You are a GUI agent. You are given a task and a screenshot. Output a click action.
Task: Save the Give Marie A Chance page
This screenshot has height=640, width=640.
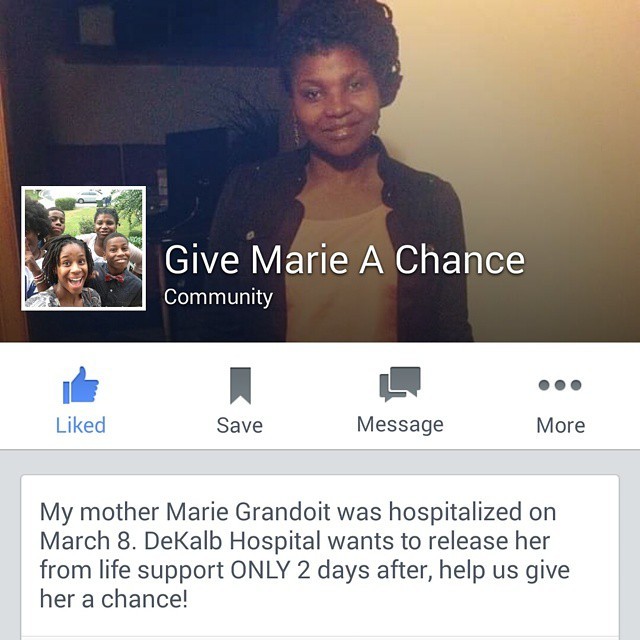coord(240,400)
